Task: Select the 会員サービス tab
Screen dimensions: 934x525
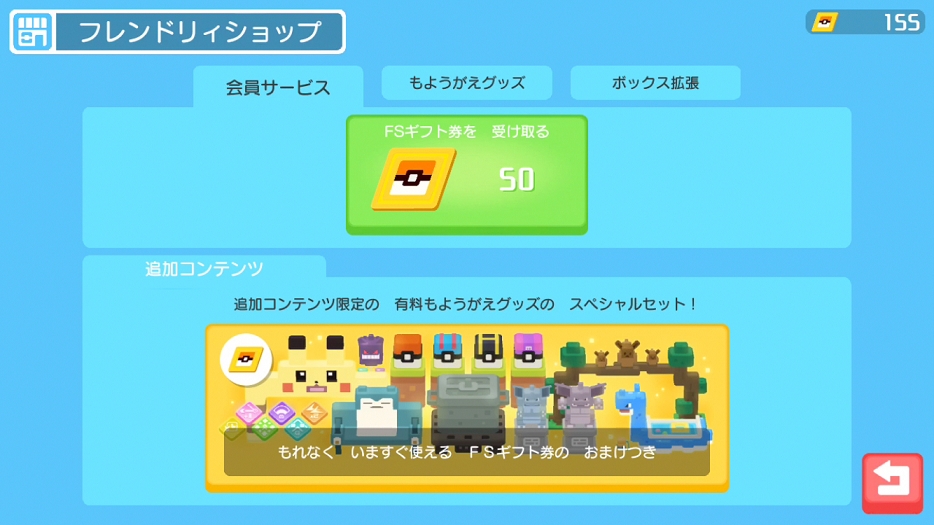Action: (278, 87)
